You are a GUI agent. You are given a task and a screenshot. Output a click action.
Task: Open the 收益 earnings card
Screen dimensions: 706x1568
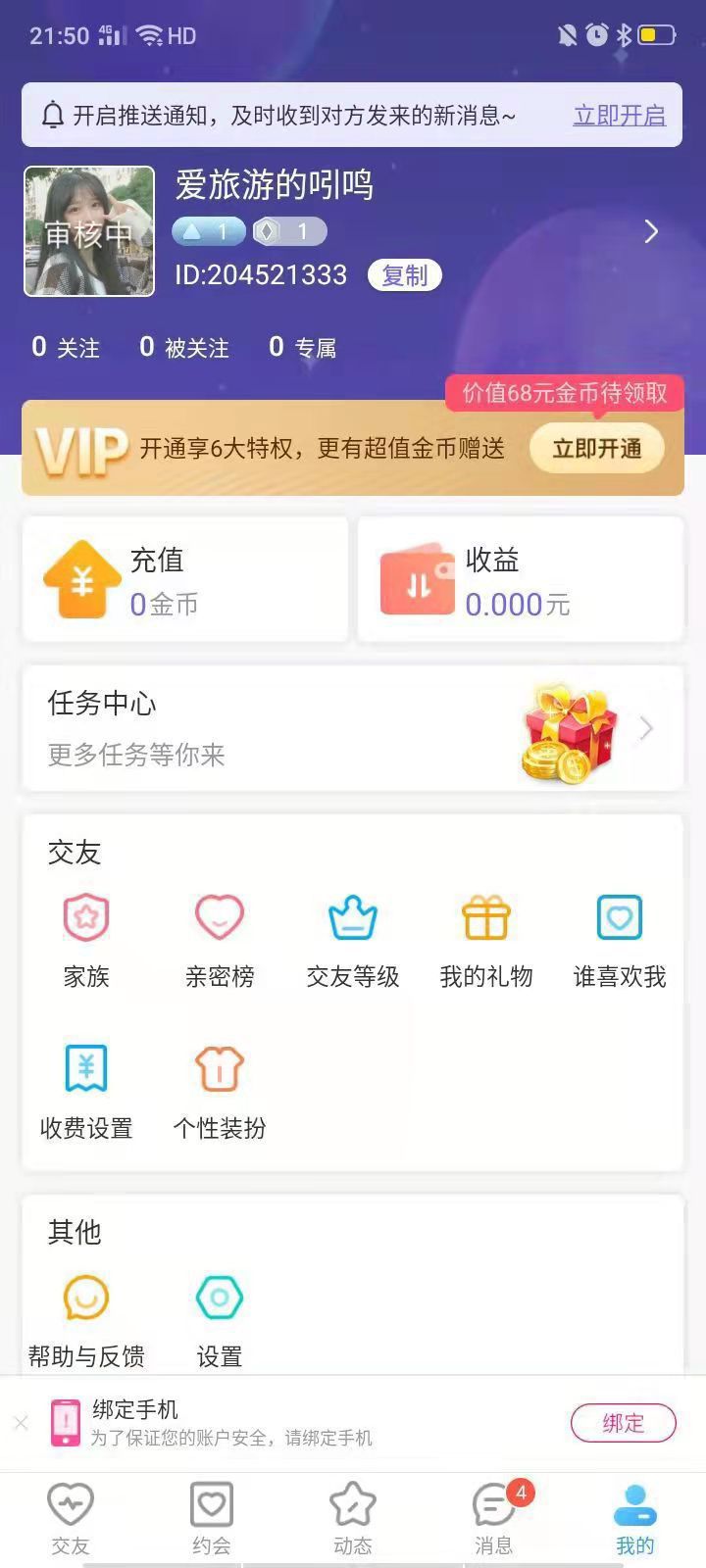coord(521,580)
